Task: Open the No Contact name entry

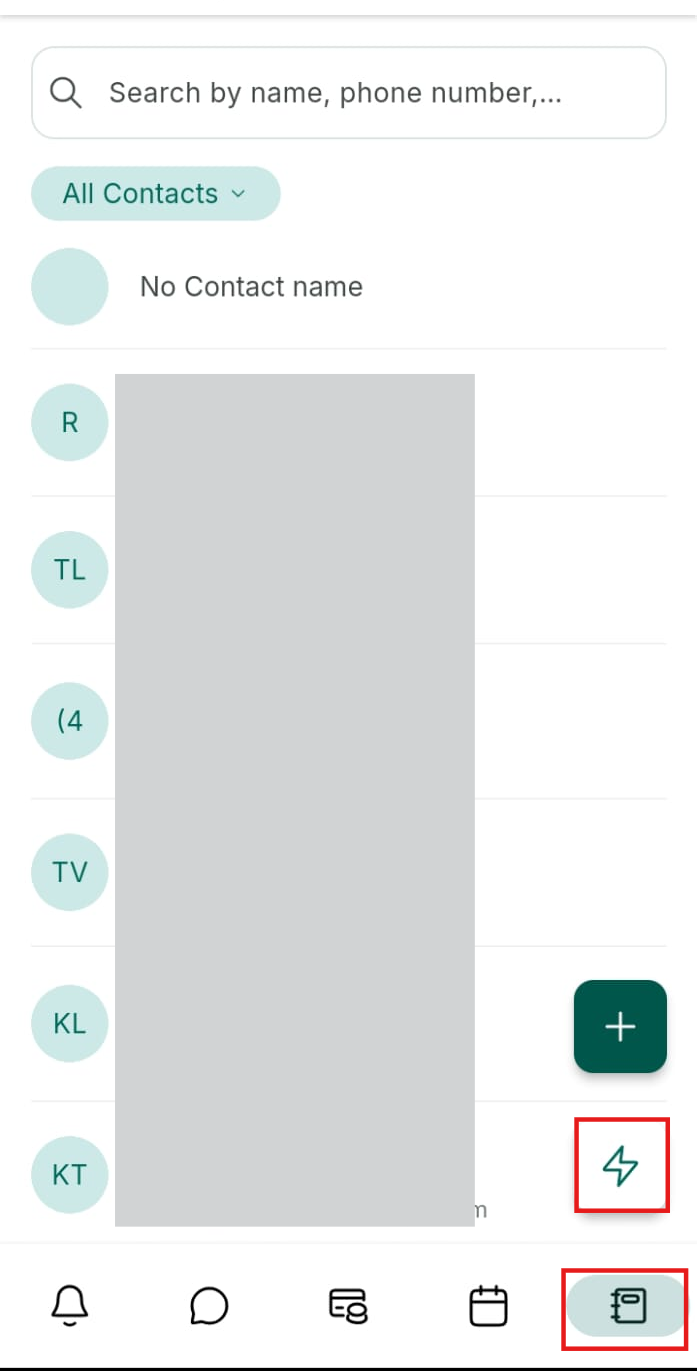Action: [250, 287]
